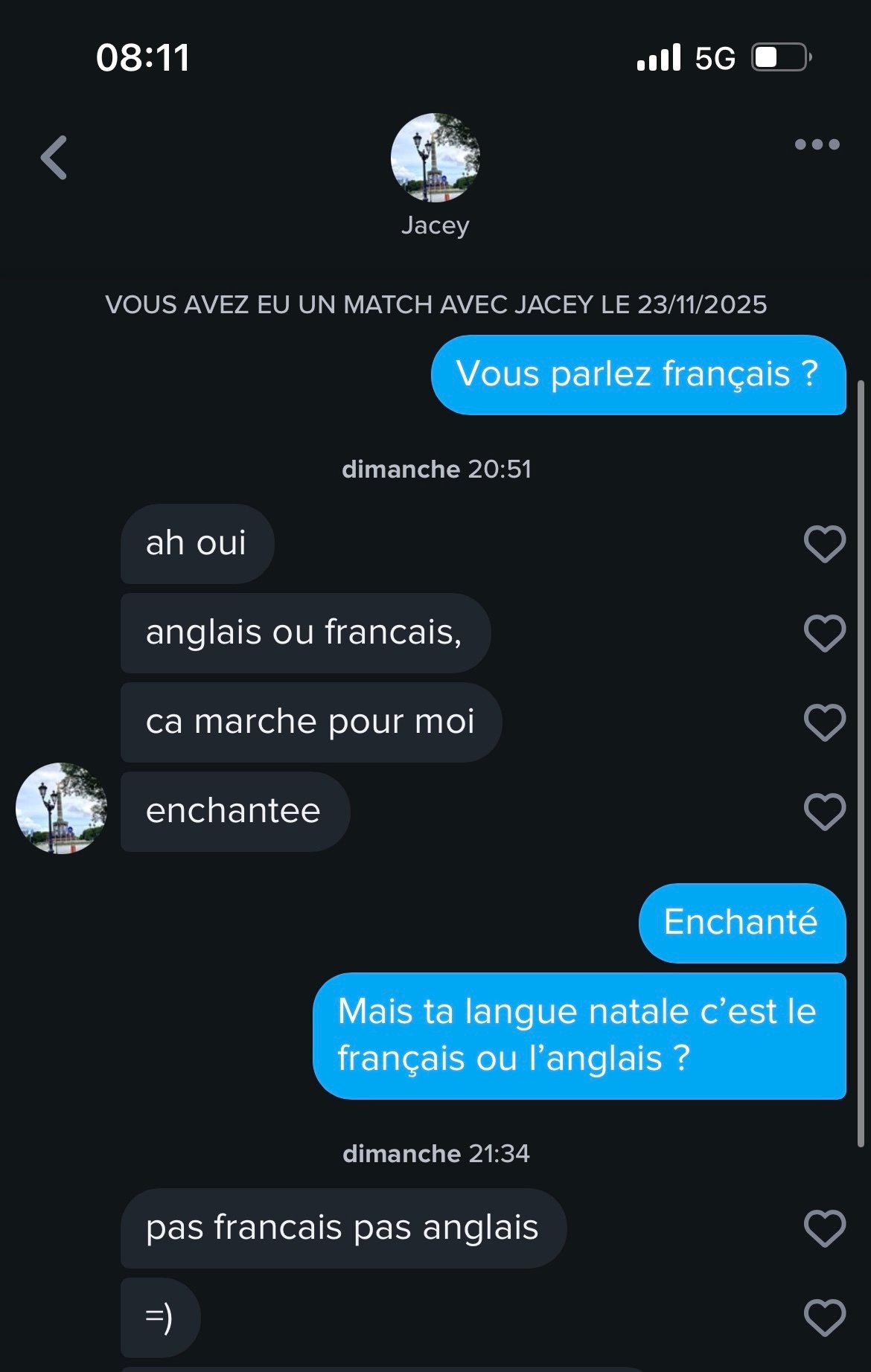Heart the "ca marche pour moi" message
Screen dimensions: 871x1372
pyautogui.click(x=824, y=722)
